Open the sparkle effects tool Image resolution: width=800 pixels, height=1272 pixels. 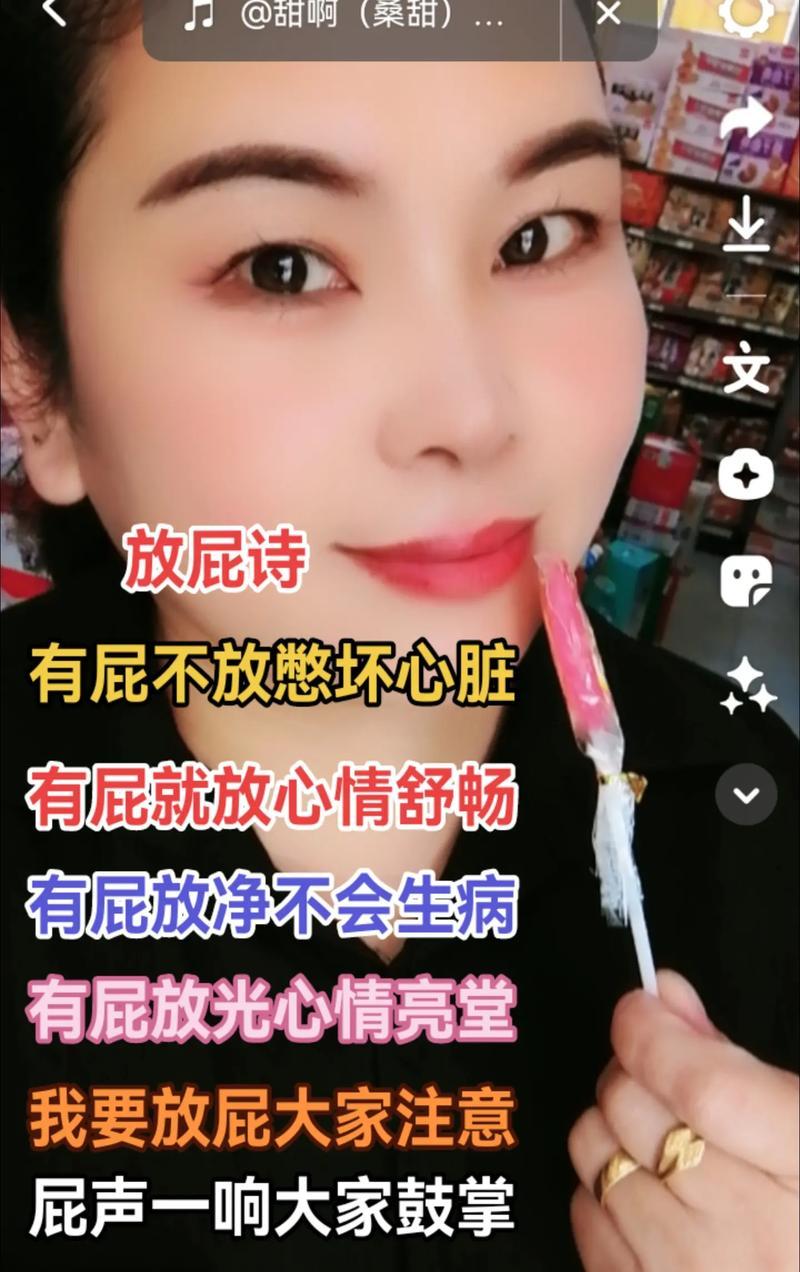746,687
